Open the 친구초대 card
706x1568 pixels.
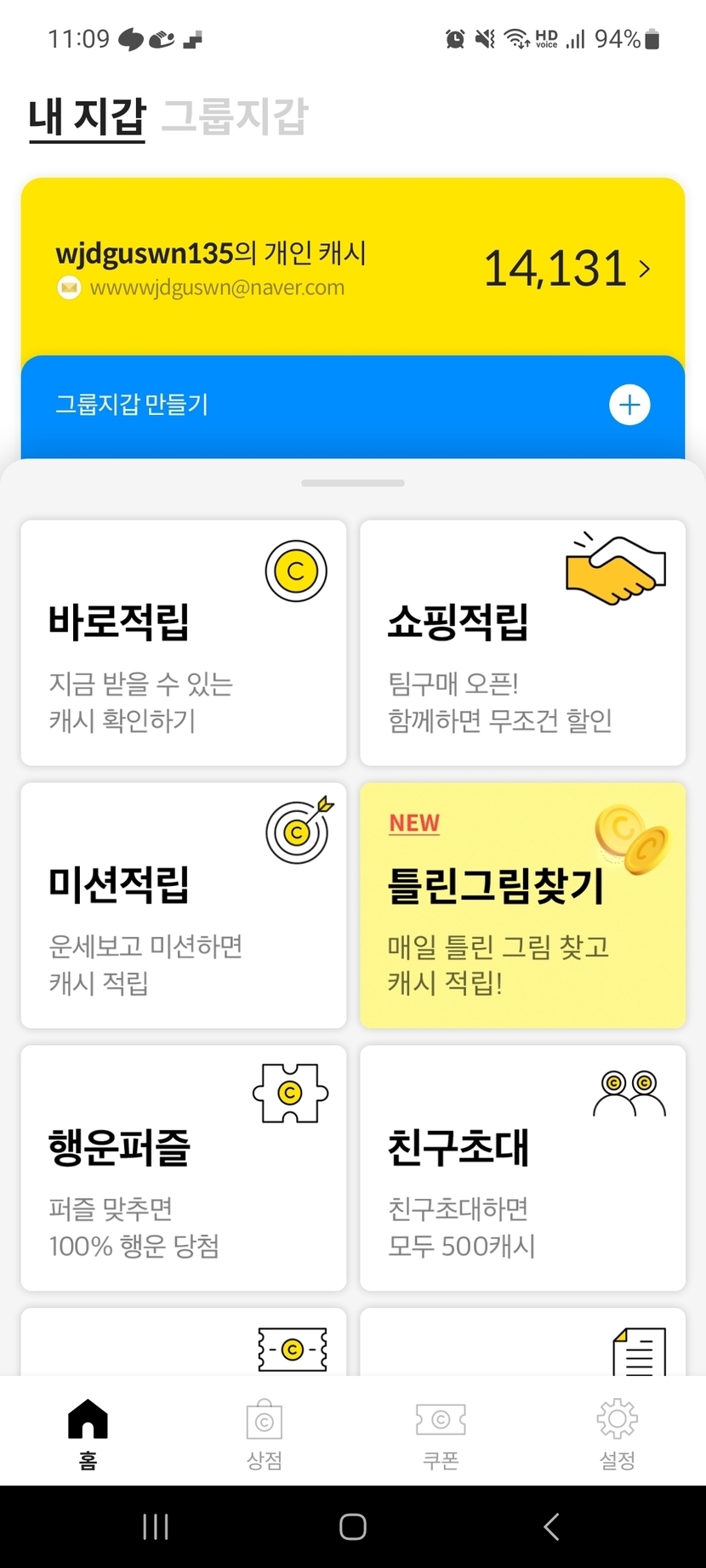point(522,1168)
